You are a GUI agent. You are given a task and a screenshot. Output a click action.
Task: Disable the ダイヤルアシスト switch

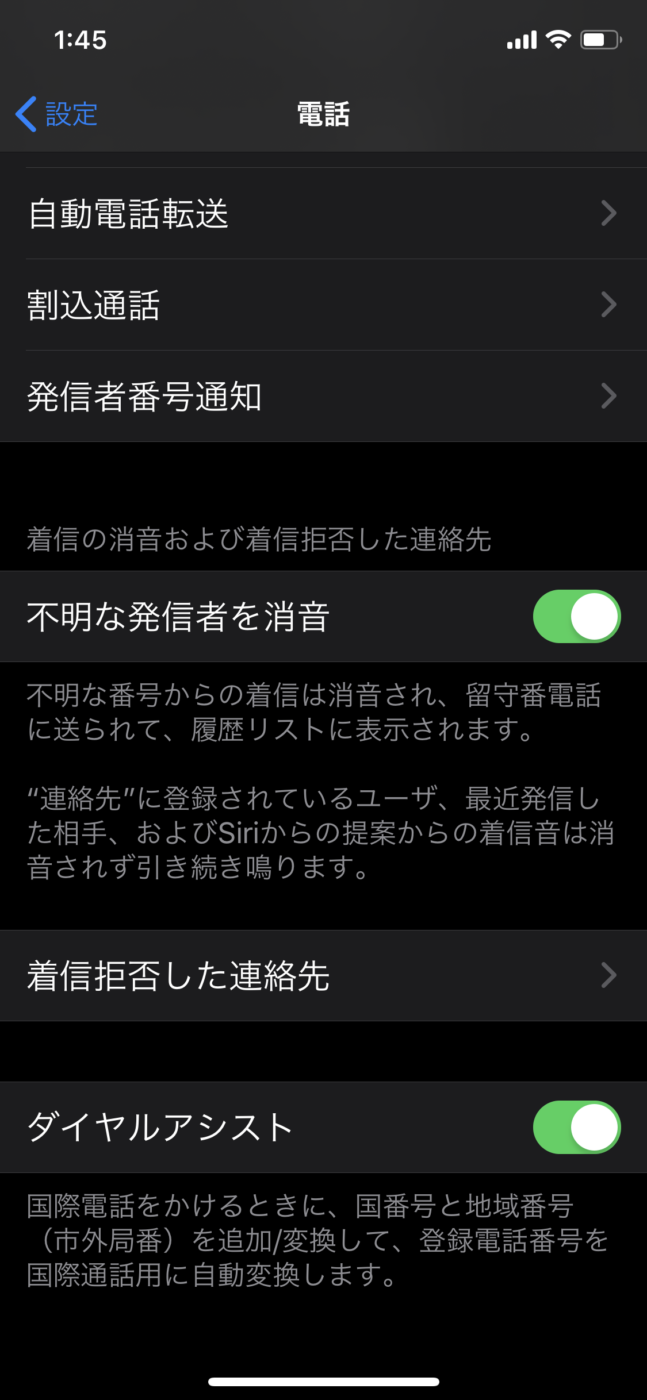pos(576,1128)
